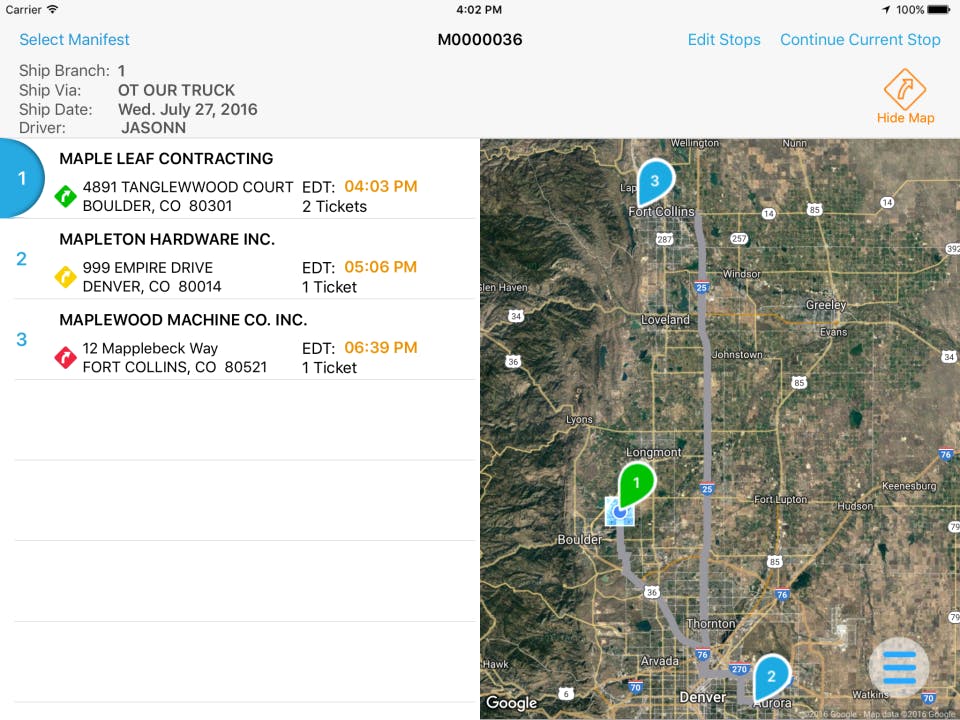Open Select Manifest
The image size is (960, 720).
[x=74, y=40]
